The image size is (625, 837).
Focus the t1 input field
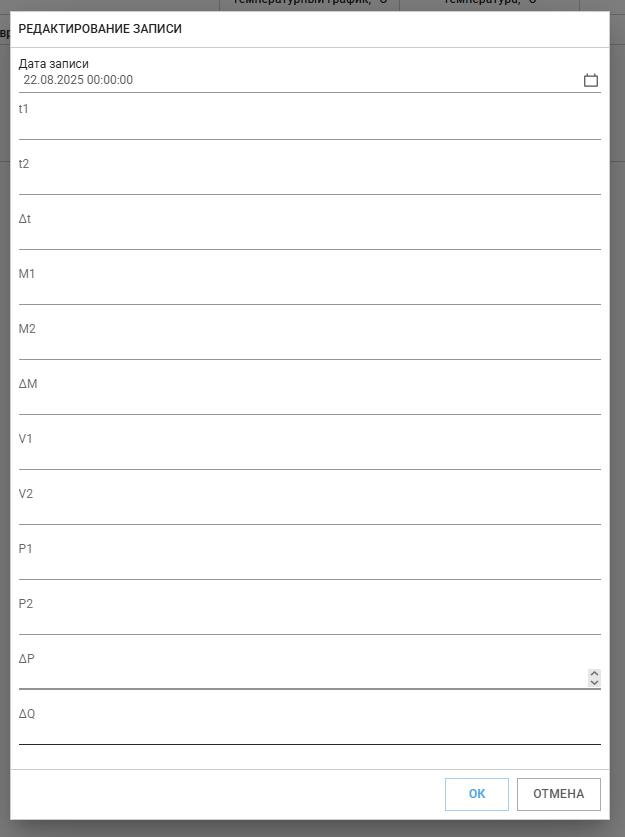309,126
